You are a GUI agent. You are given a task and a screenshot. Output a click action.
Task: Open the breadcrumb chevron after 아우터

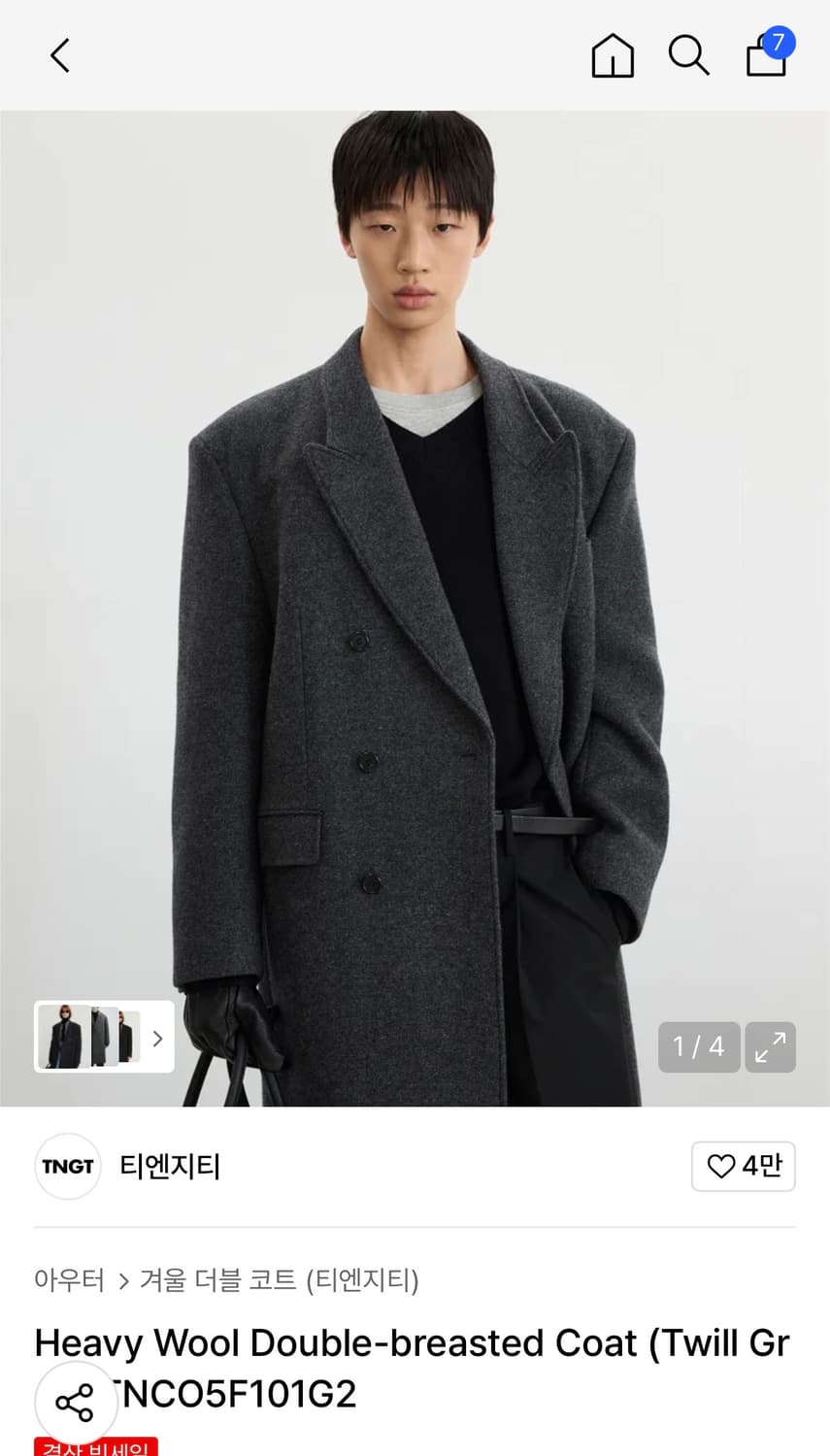click(123, 1280)
